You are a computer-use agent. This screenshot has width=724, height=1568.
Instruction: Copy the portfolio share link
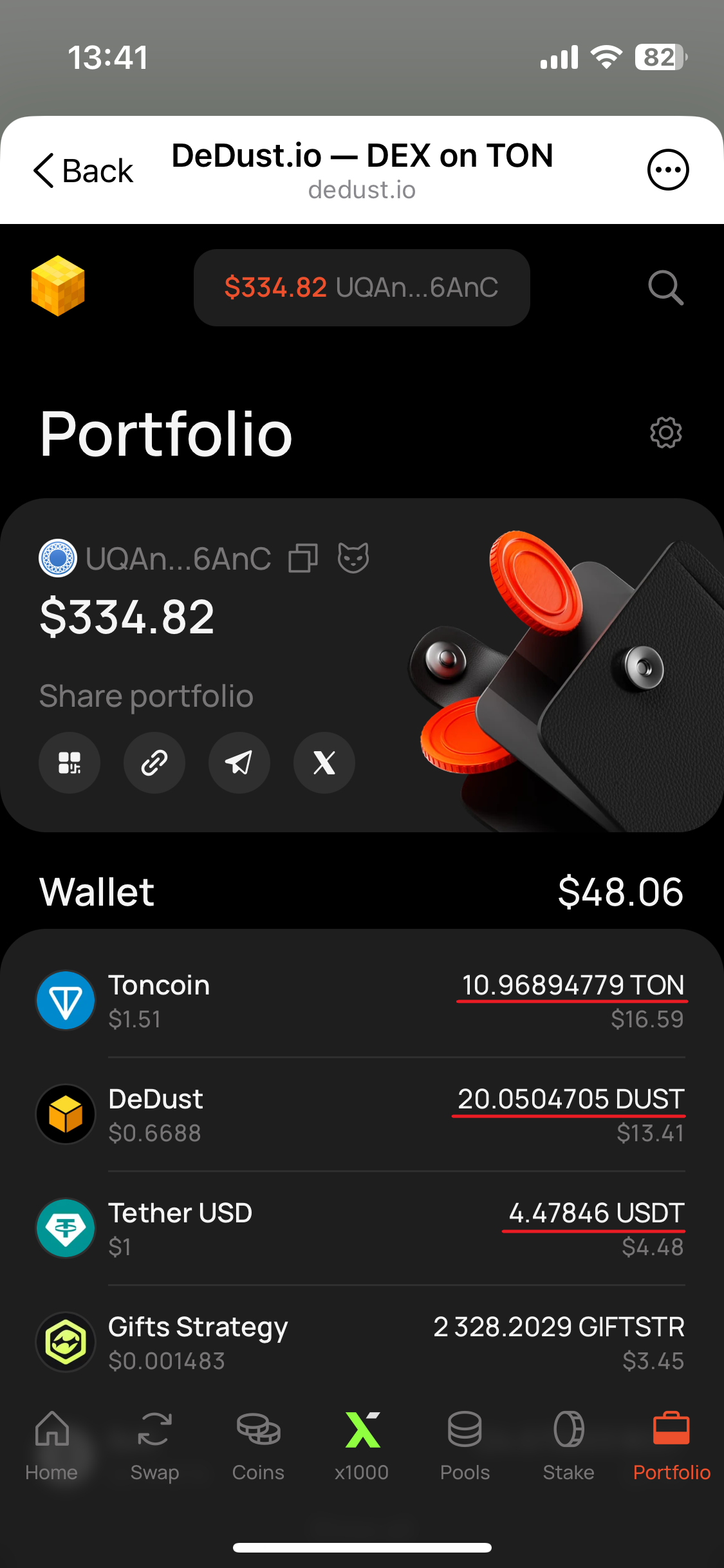click(154, 763)
